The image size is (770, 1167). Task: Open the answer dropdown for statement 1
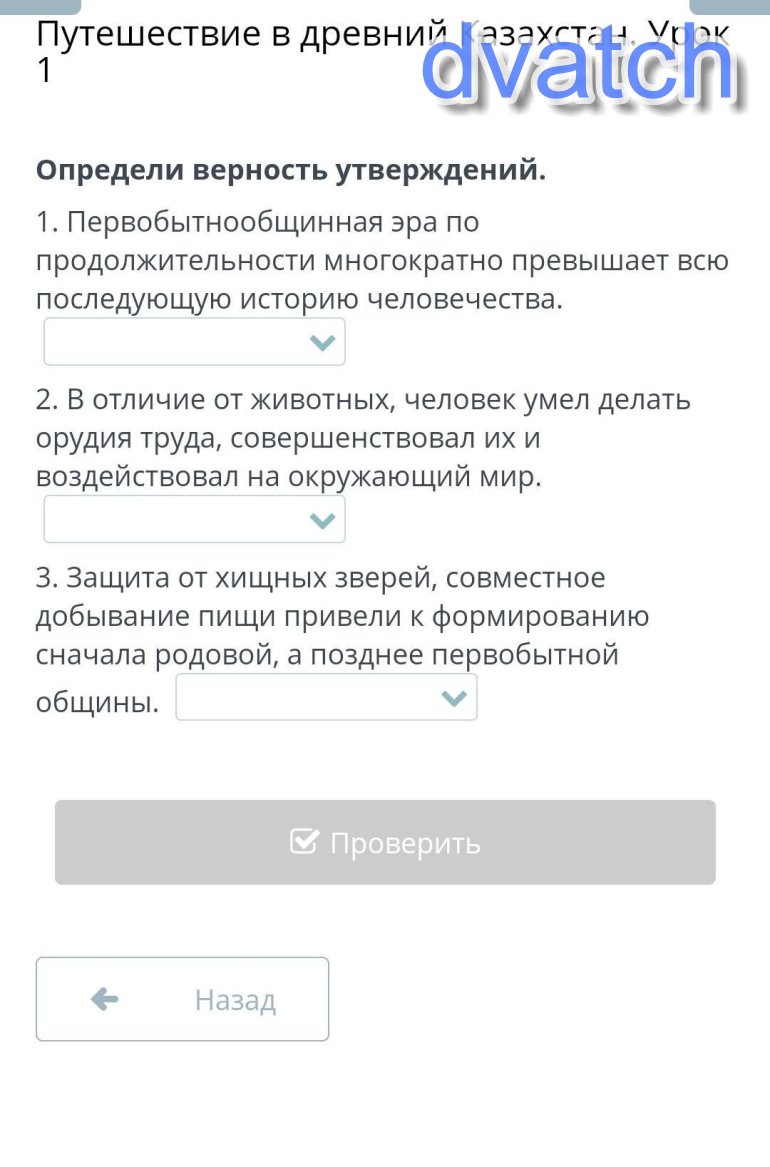194,342
